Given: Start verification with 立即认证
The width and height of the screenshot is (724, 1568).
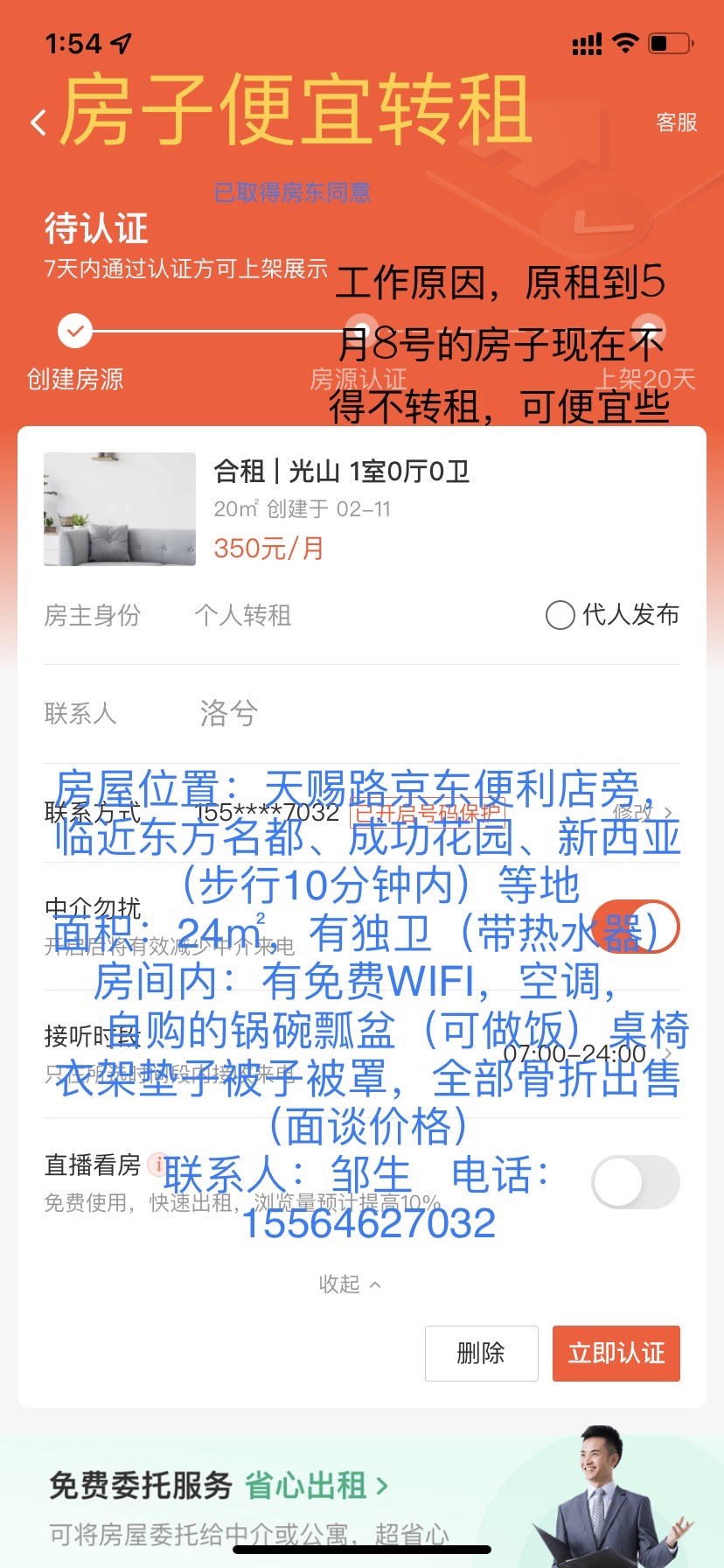Looking at the screenshot, I should point(616,1354).
